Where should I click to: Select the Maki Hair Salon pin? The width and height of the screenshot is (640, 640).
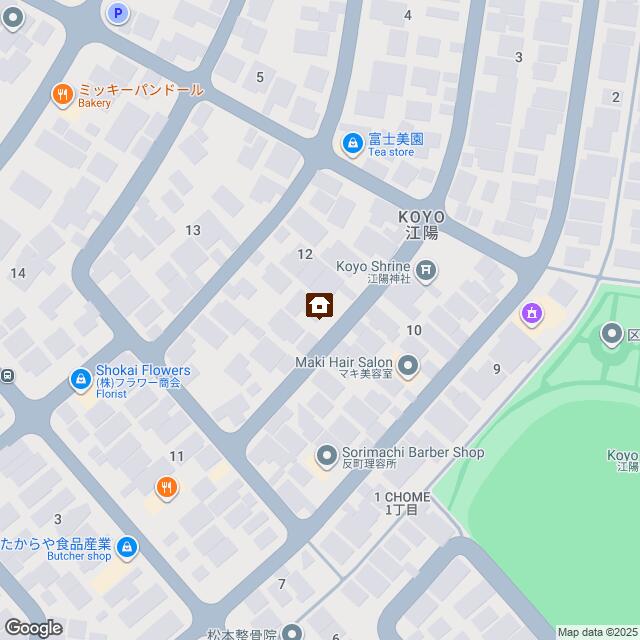pyautogui.click(x=408, y=367)
